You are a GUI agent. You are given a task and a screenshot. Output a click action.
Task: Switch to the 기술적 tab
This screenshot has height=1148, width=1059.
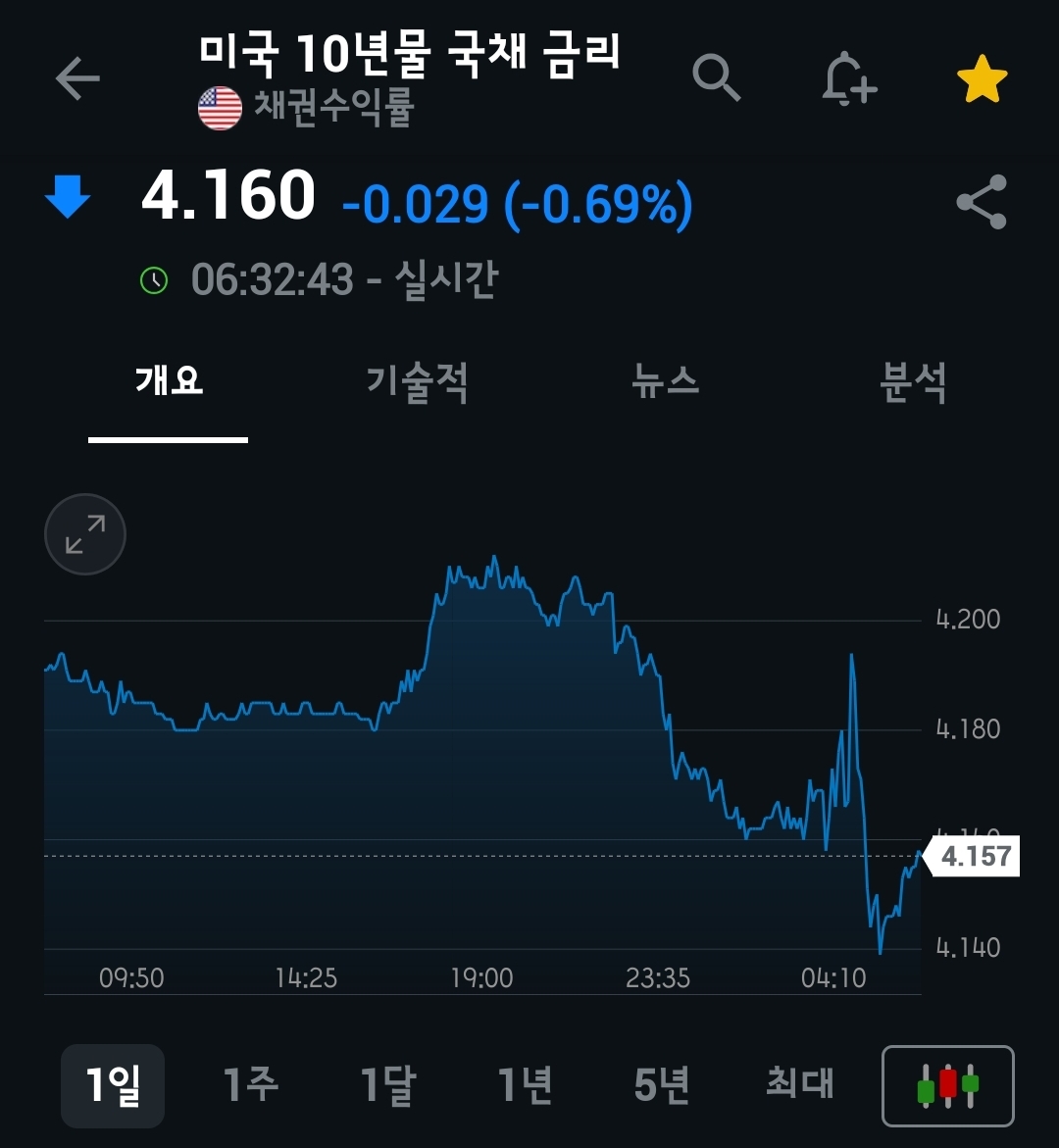pos(417,381)
